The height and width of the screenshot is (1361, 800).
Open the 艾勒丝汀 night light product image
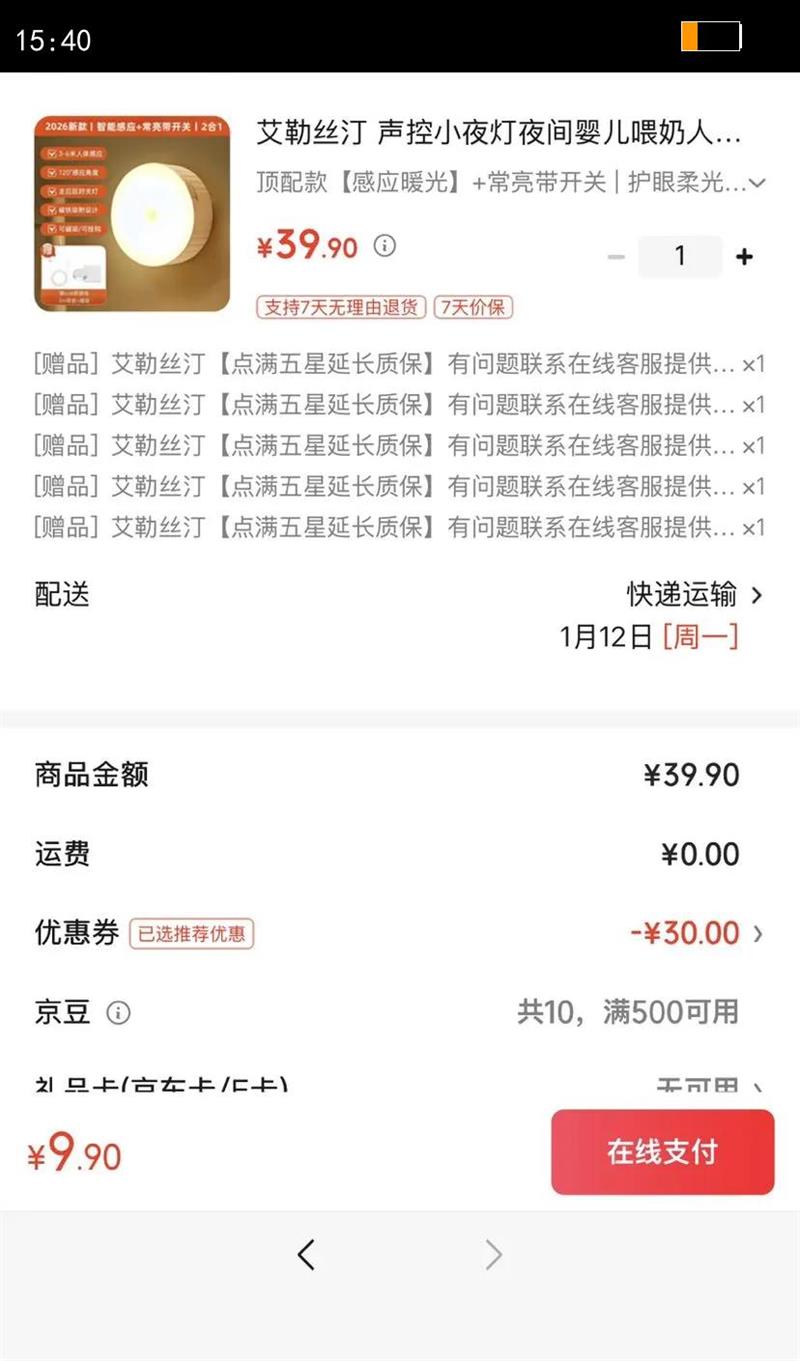pyautogui.click(x=132, y=213)
